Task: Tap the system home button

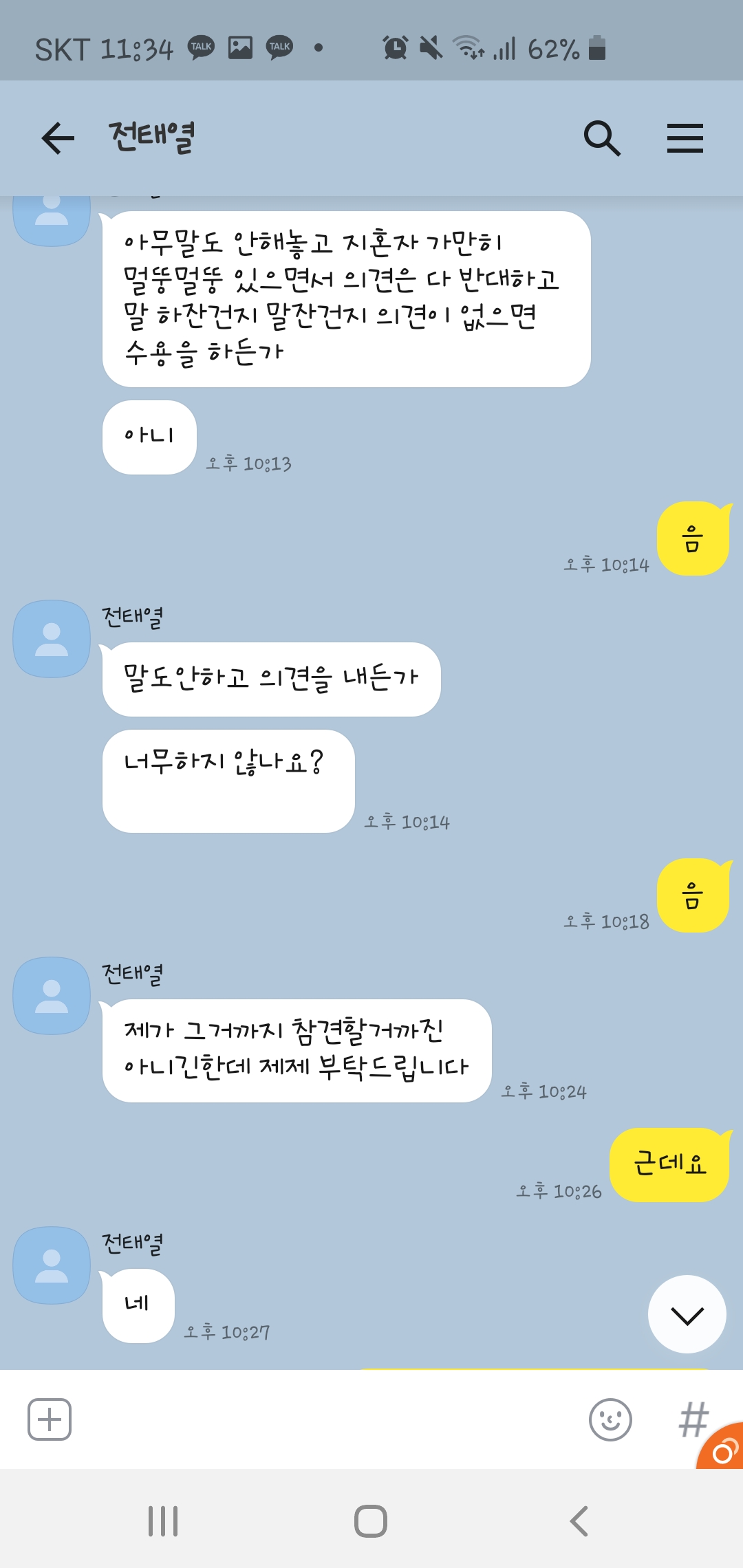Action: point(371,1521)
